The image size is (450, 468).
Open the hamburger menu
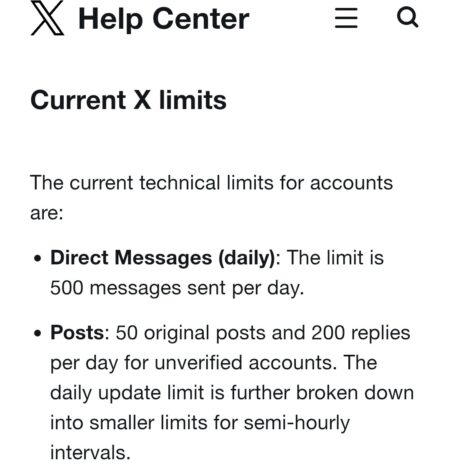point(346,18)
